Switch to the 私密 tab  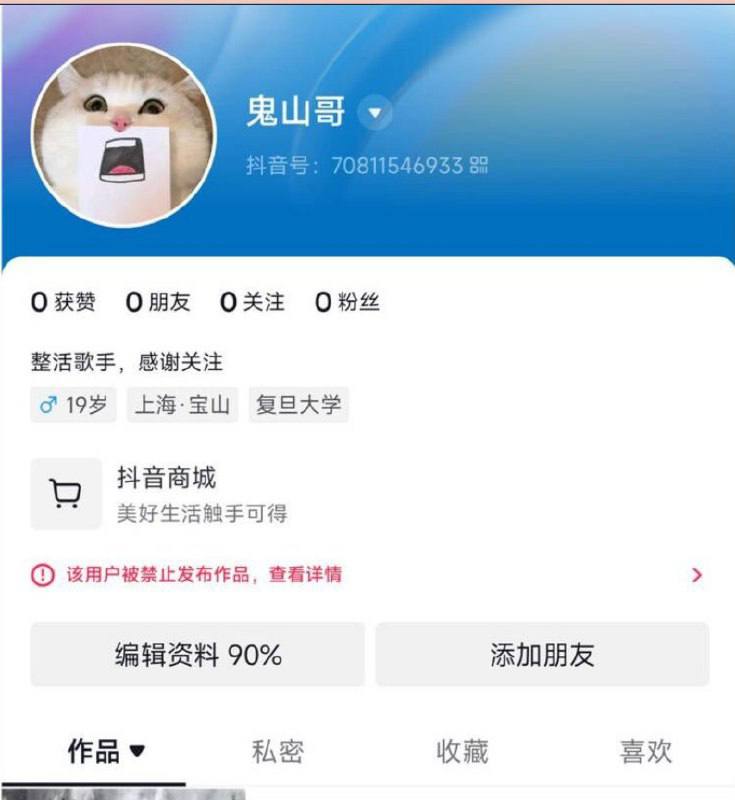(x=277, y=748)
